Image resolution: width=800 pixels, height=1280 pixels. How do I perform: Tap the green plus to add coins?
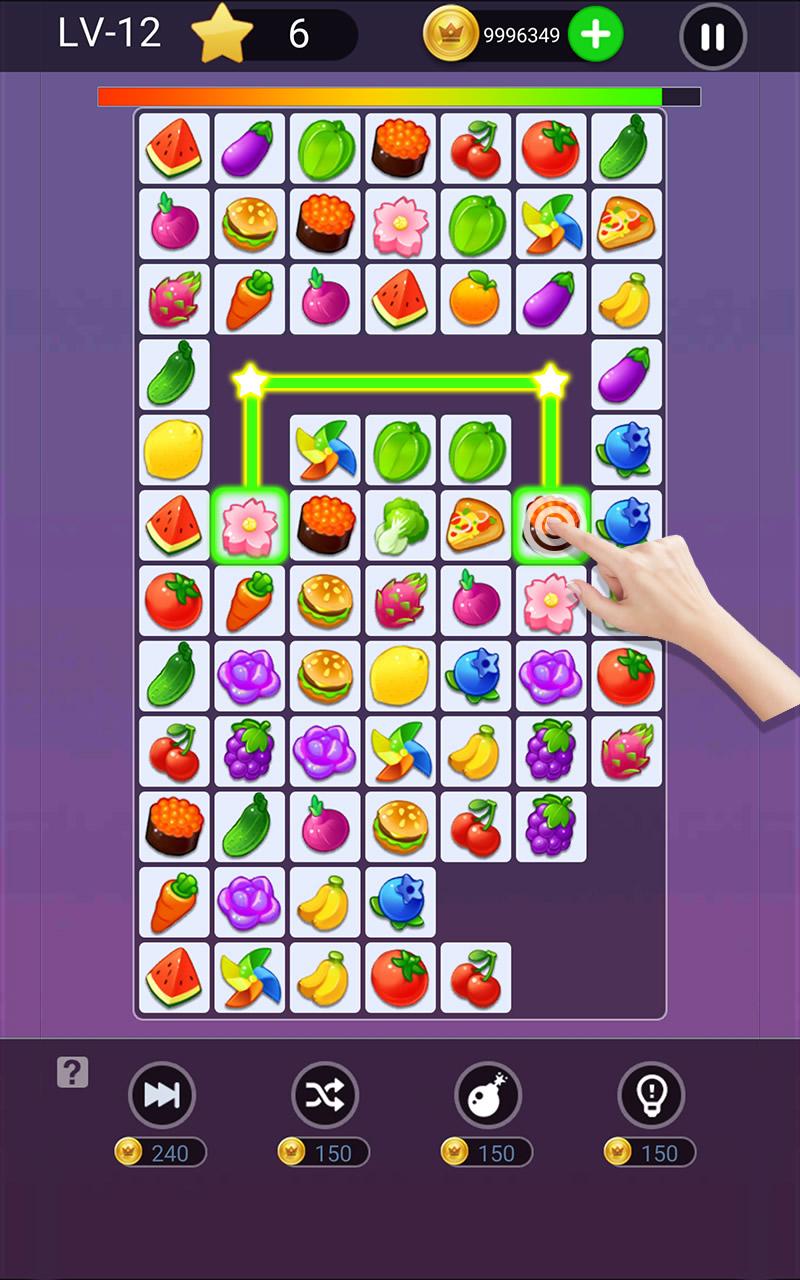click(595, 35)
